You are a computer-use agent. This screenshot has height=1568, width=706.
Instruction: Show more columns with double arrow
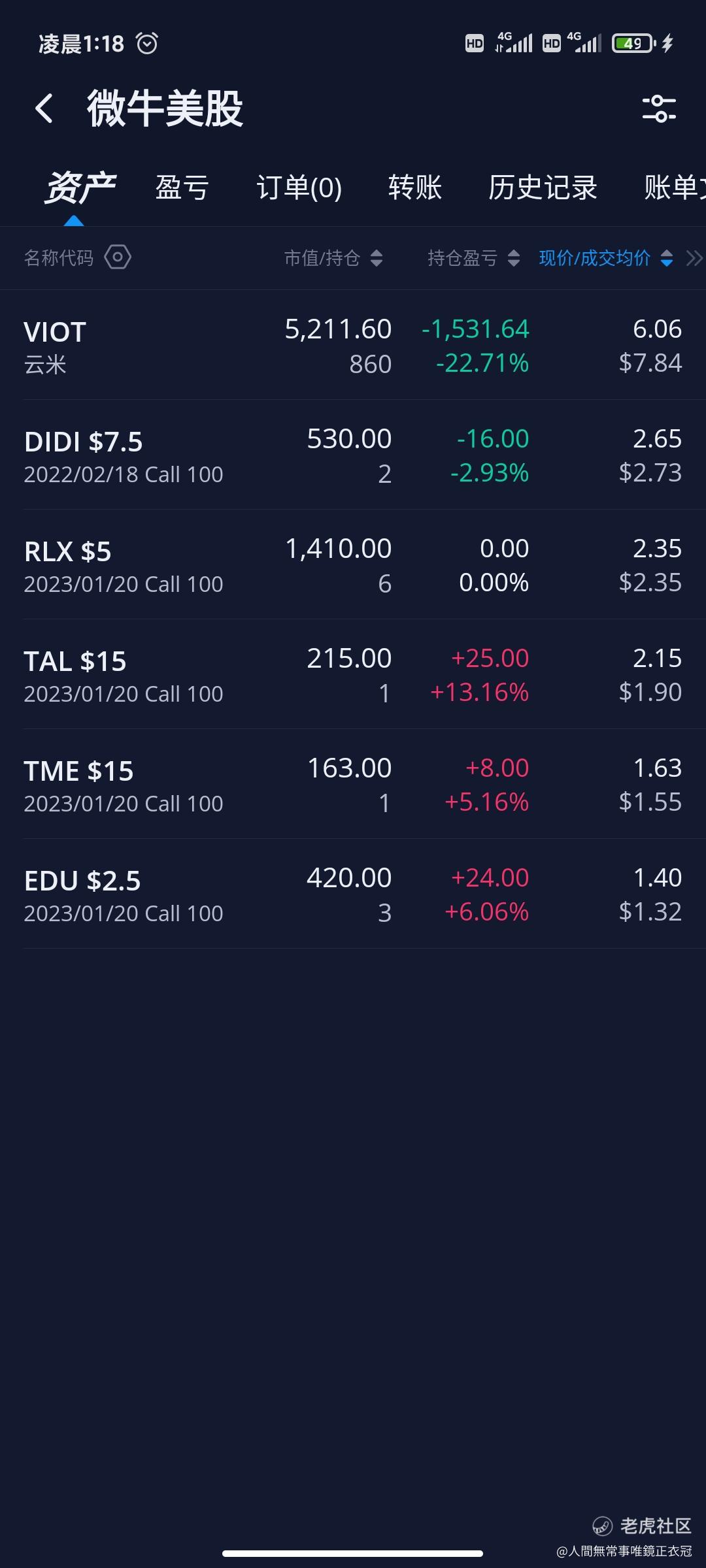[x=694, y=258]
